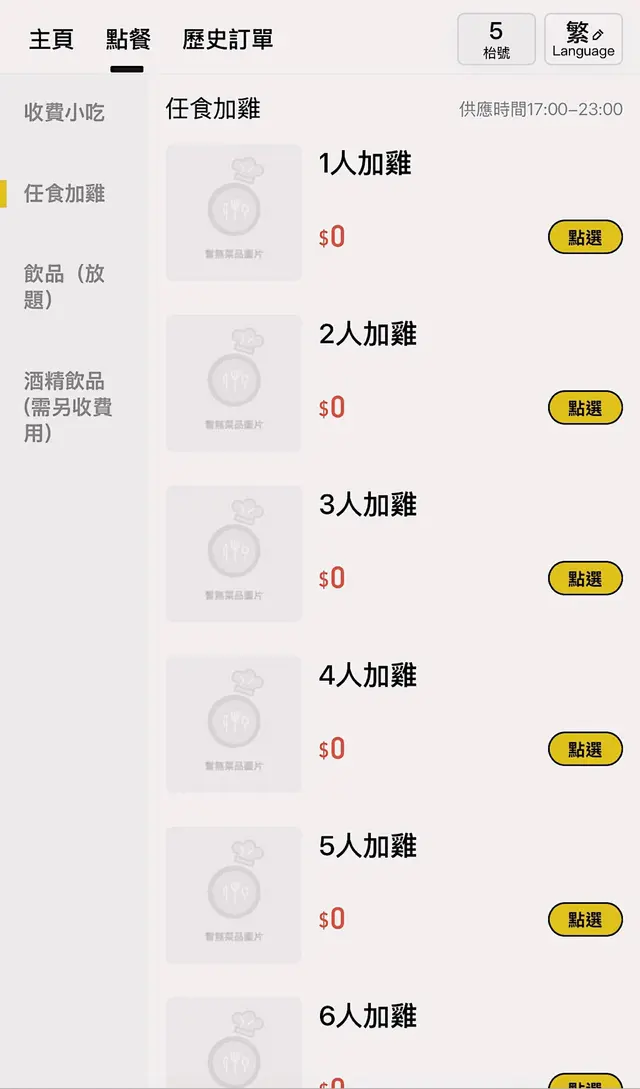Select 點選 for 4人加雞
Viewport: 640px width, 1089px height.
[x=585, y=749]
